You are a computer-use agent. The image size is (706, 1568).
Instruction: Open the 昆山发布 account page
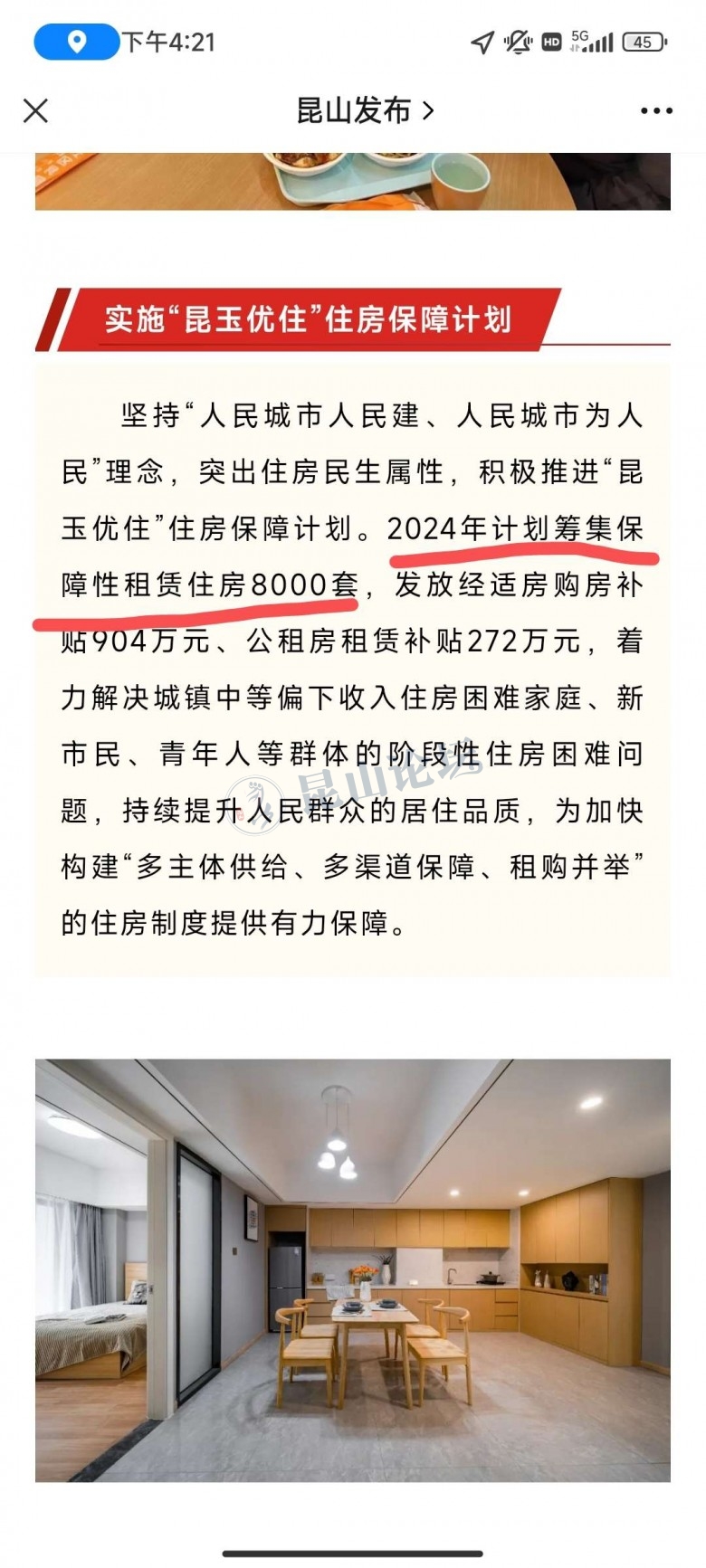click(365, 111)
